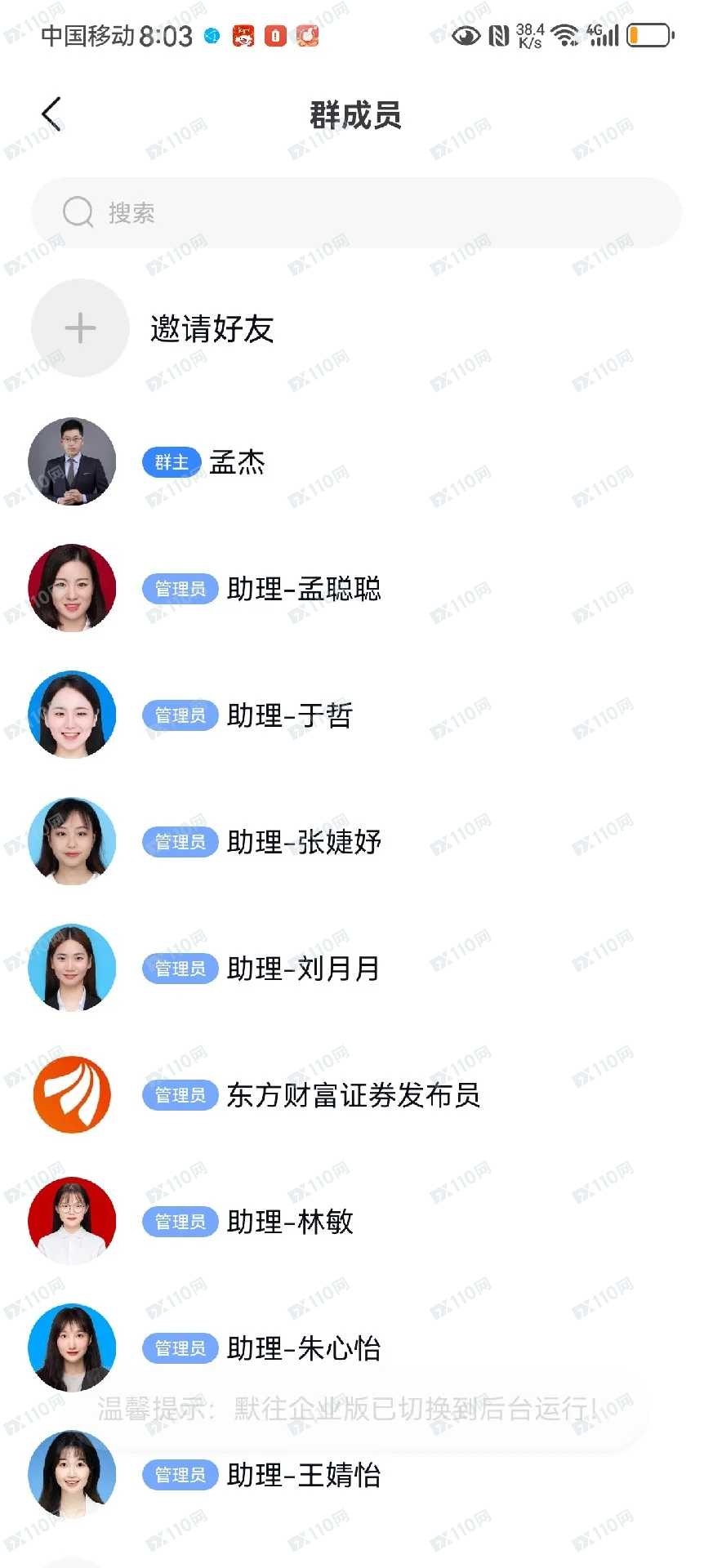Open member 助理-孟聪聪
The width and height of the screenshot is (713, 1568).
click(356, 589)
